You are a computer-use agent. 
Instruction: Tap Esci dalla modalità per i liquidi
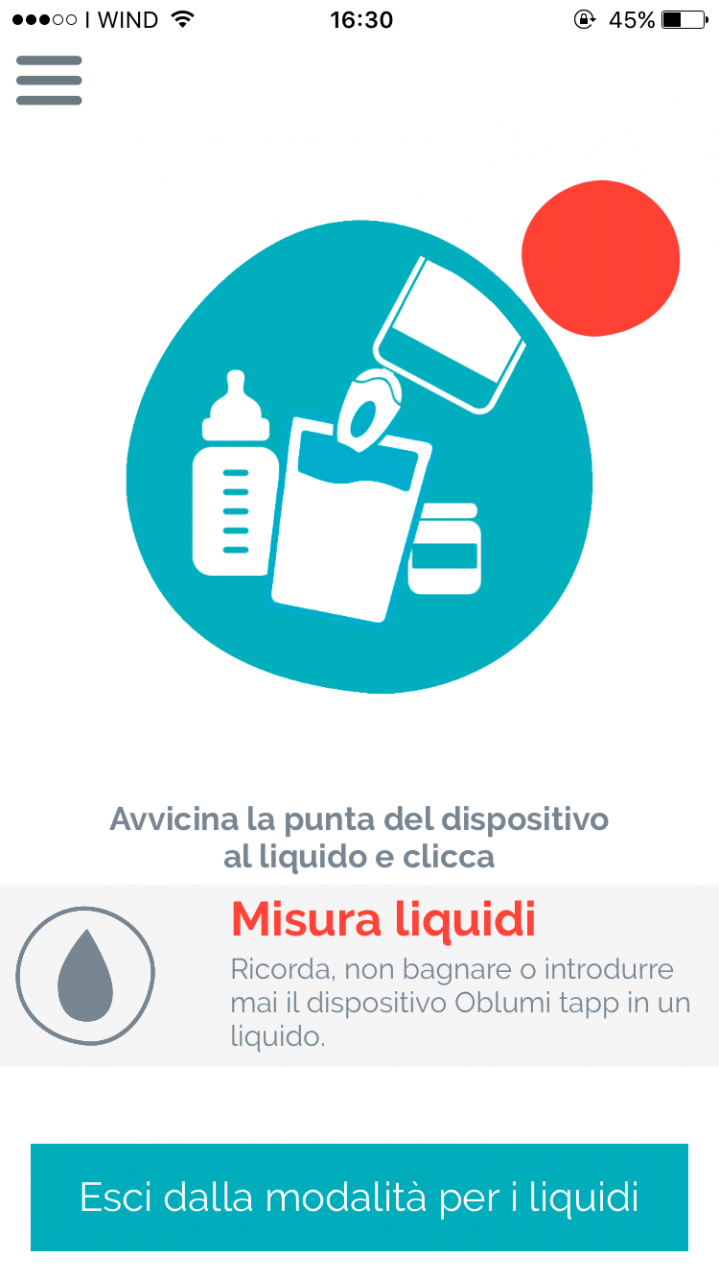359,1197
